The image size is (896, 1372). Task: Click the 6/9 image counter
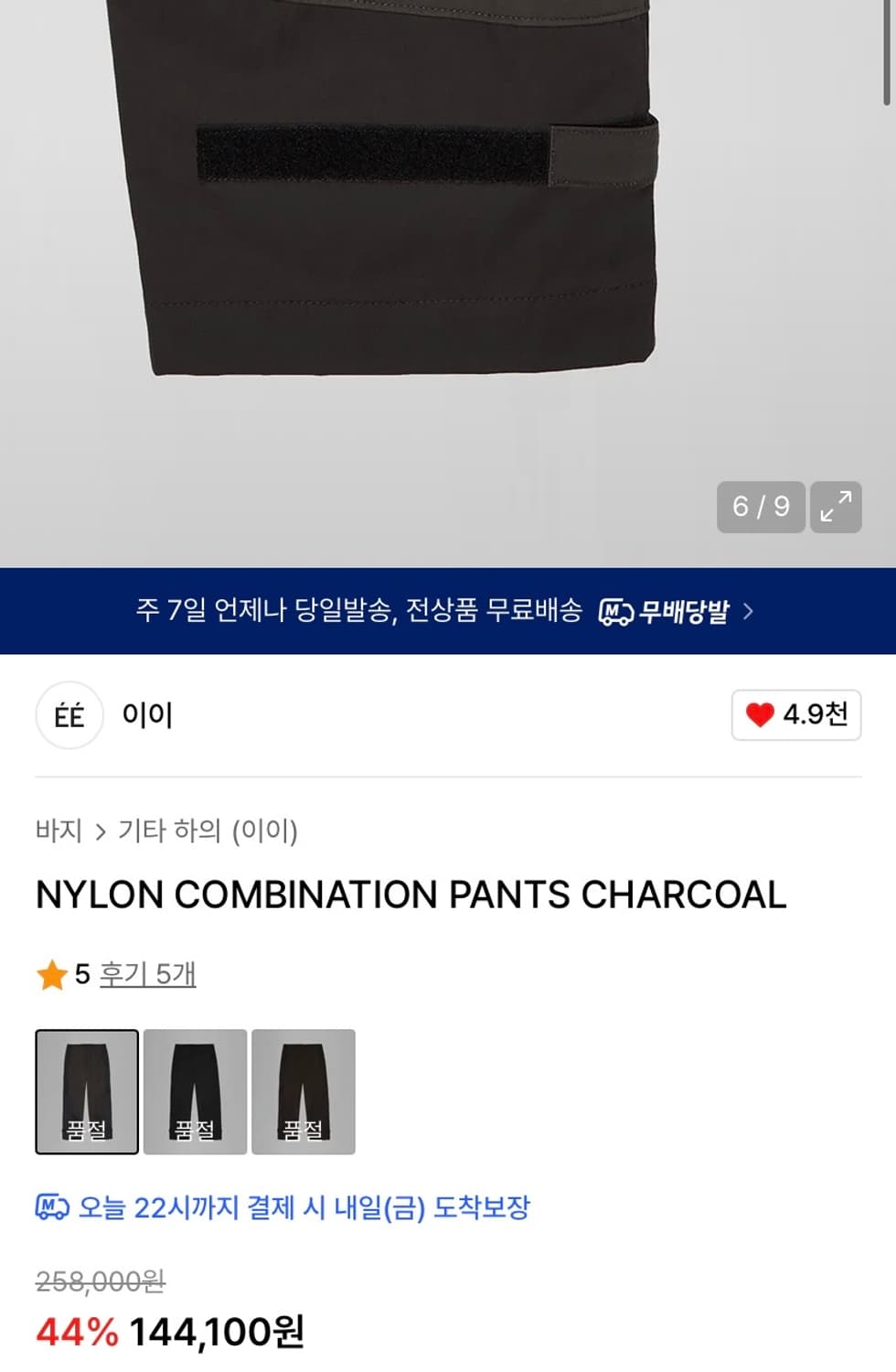[761, 507]
